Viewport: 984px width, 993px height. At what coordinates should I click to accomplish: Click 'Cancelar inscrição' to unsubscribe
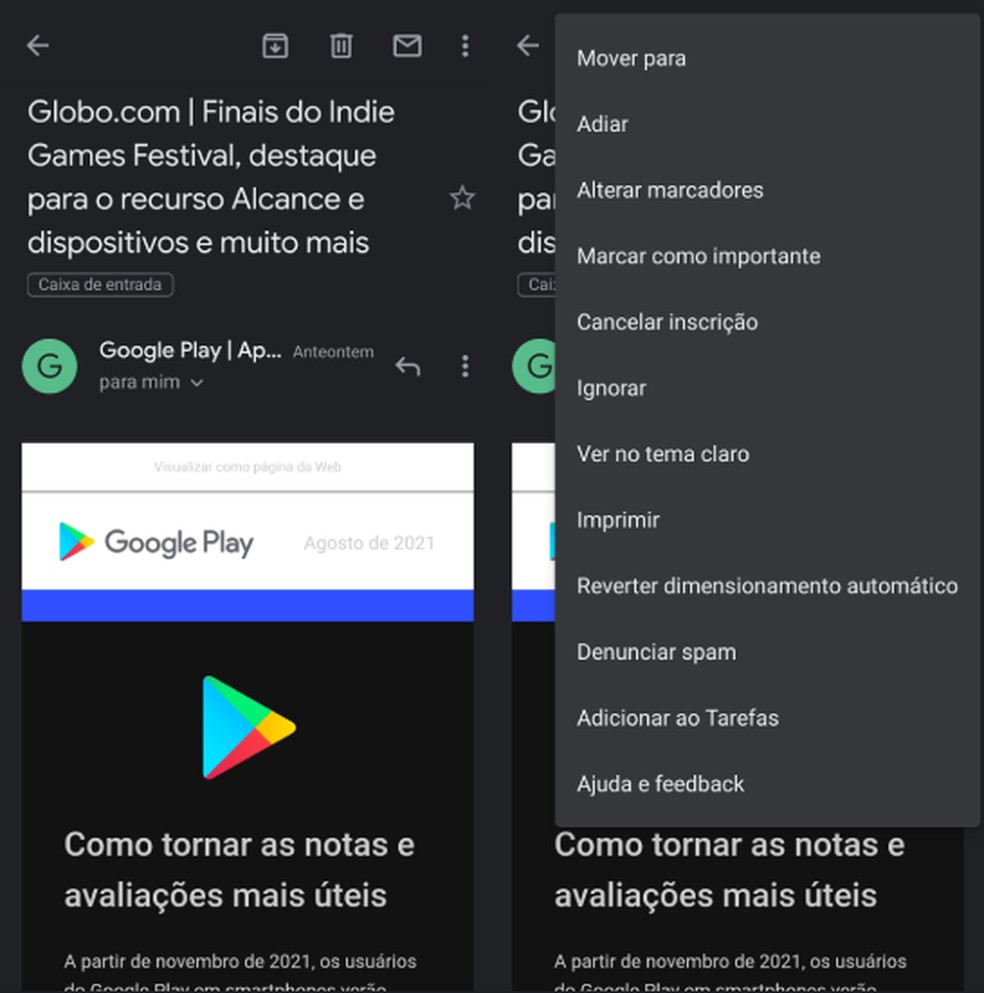click(667, 322)
